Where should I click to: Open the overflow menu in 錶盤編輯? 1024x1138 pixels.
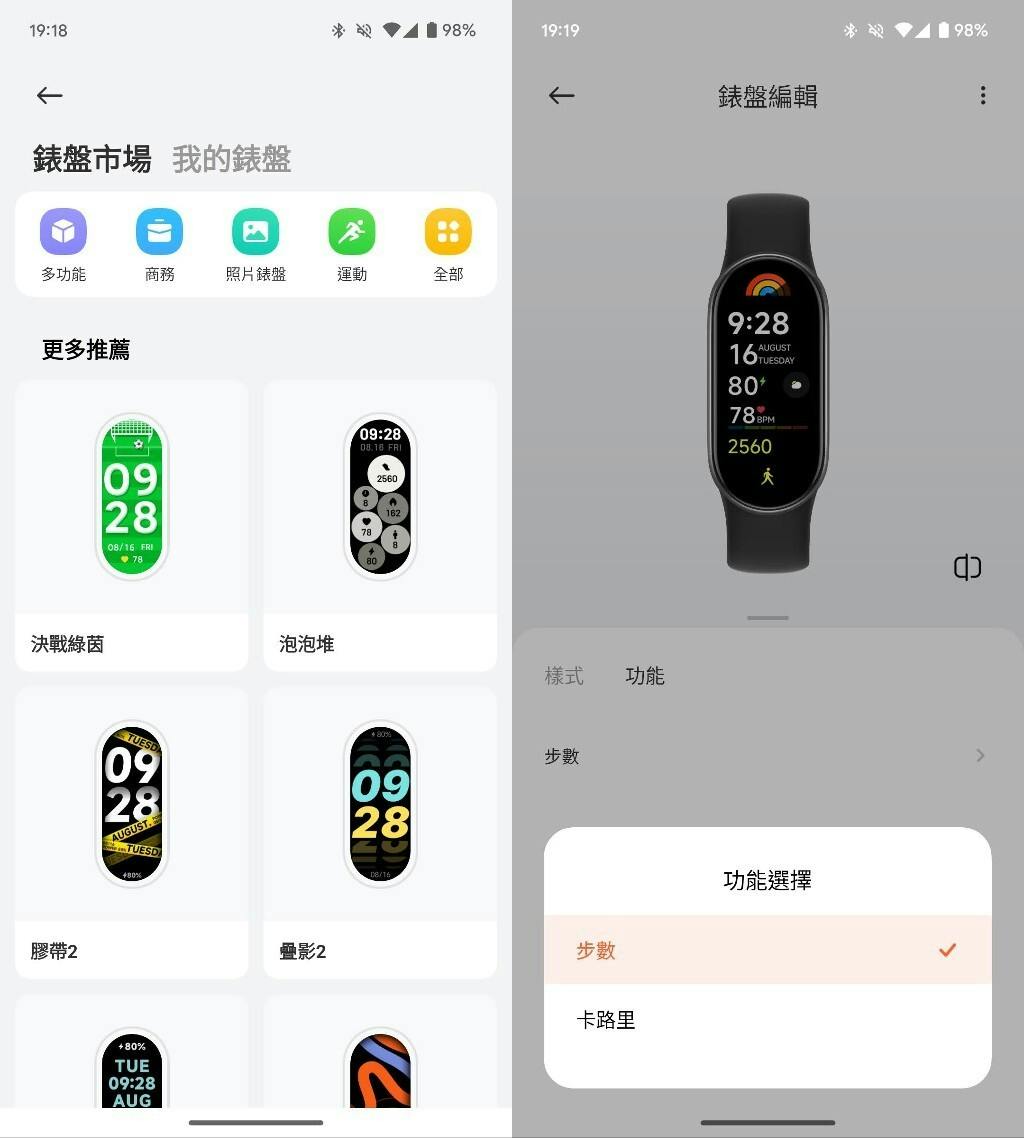983,96
